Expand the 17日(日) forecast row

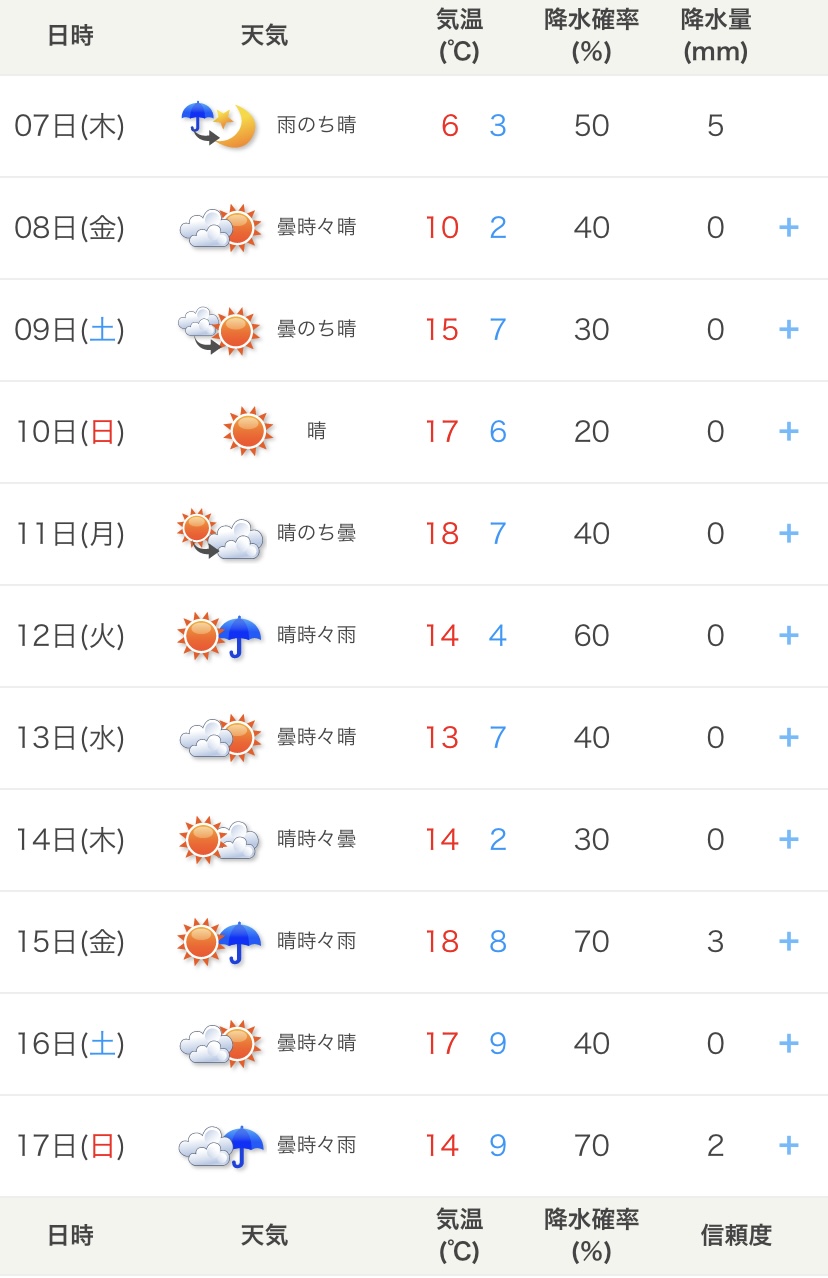(x=788, y=1146)
